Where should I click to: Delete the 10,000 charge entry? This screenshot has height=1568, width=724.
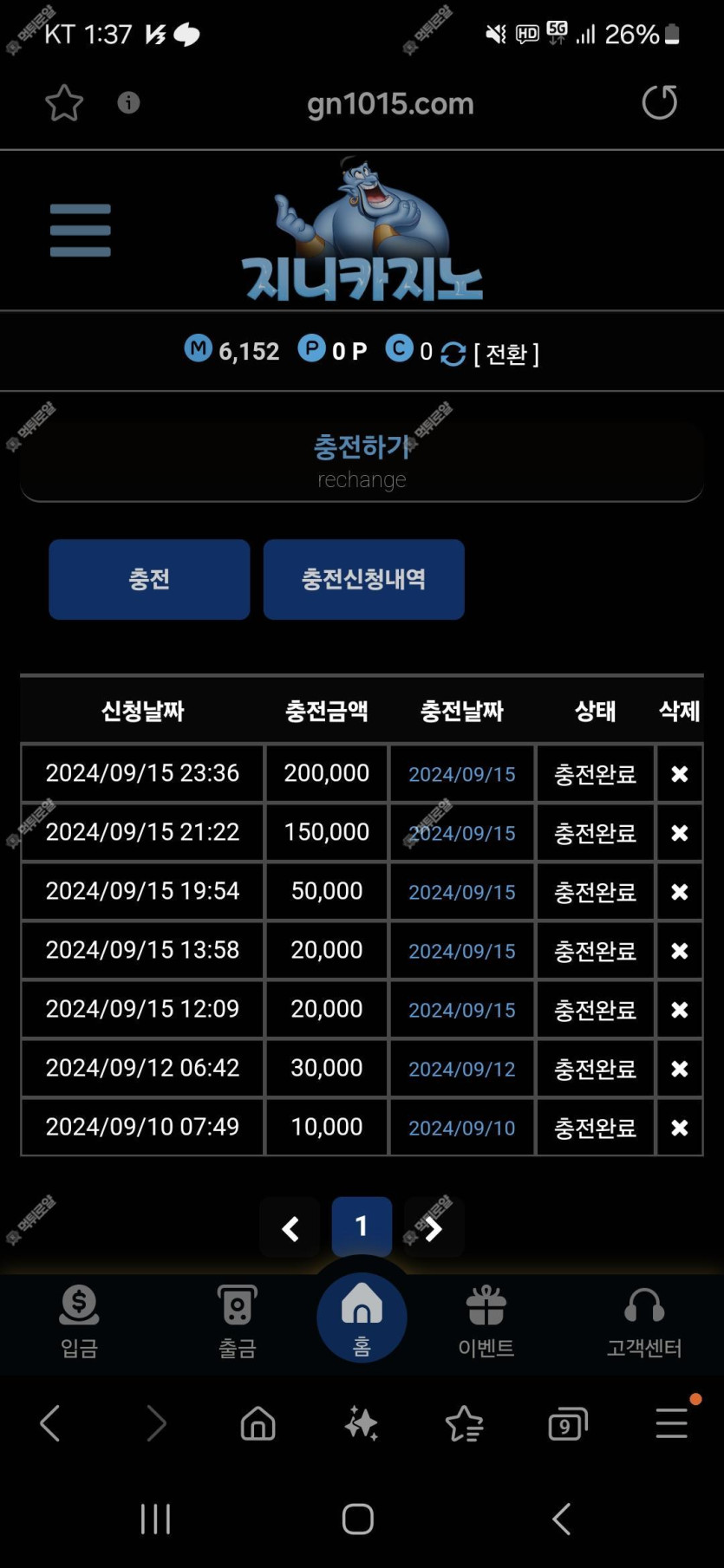pyautogui.click(x=679, y=1127)
